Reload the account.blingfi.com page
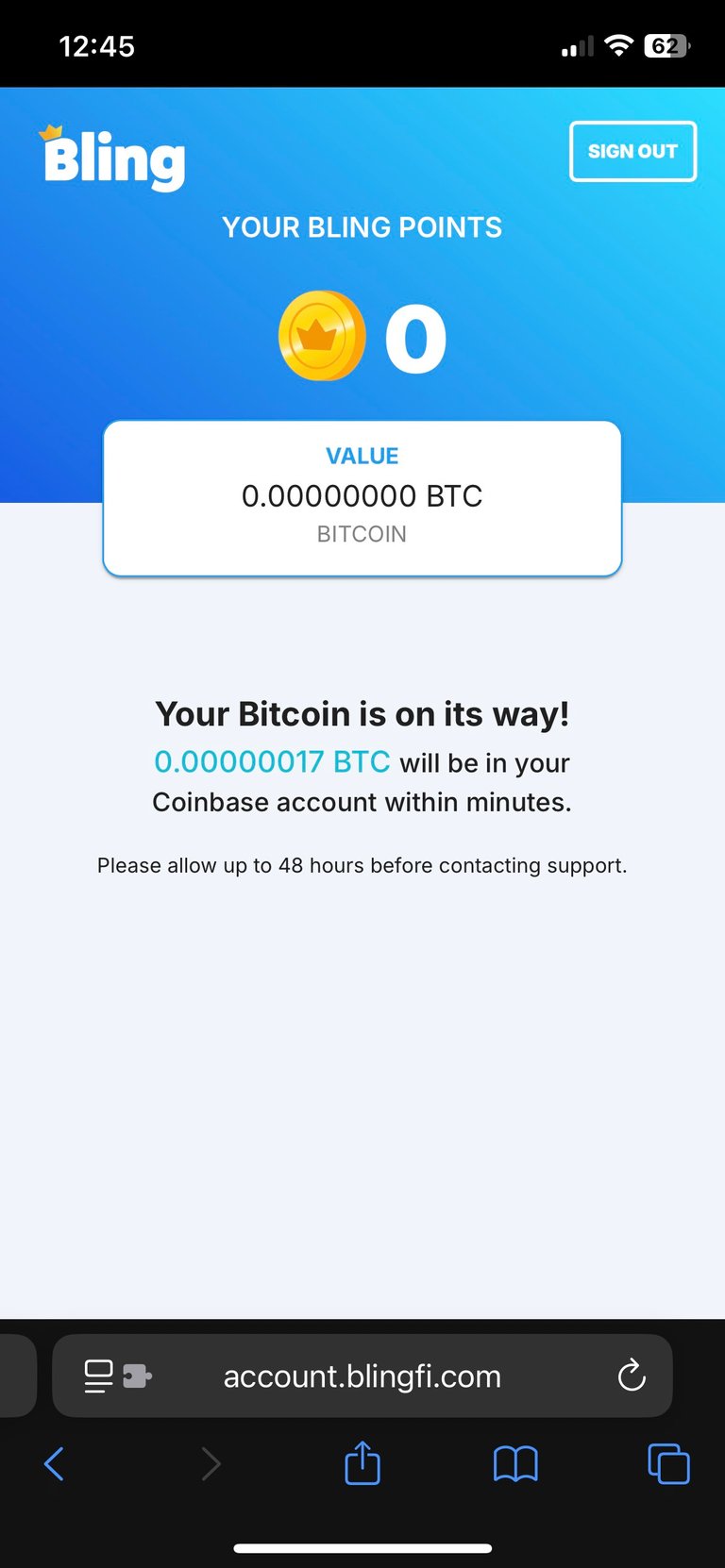The height and width of the screenshot is (1568, 725). tap(632, 1376)
